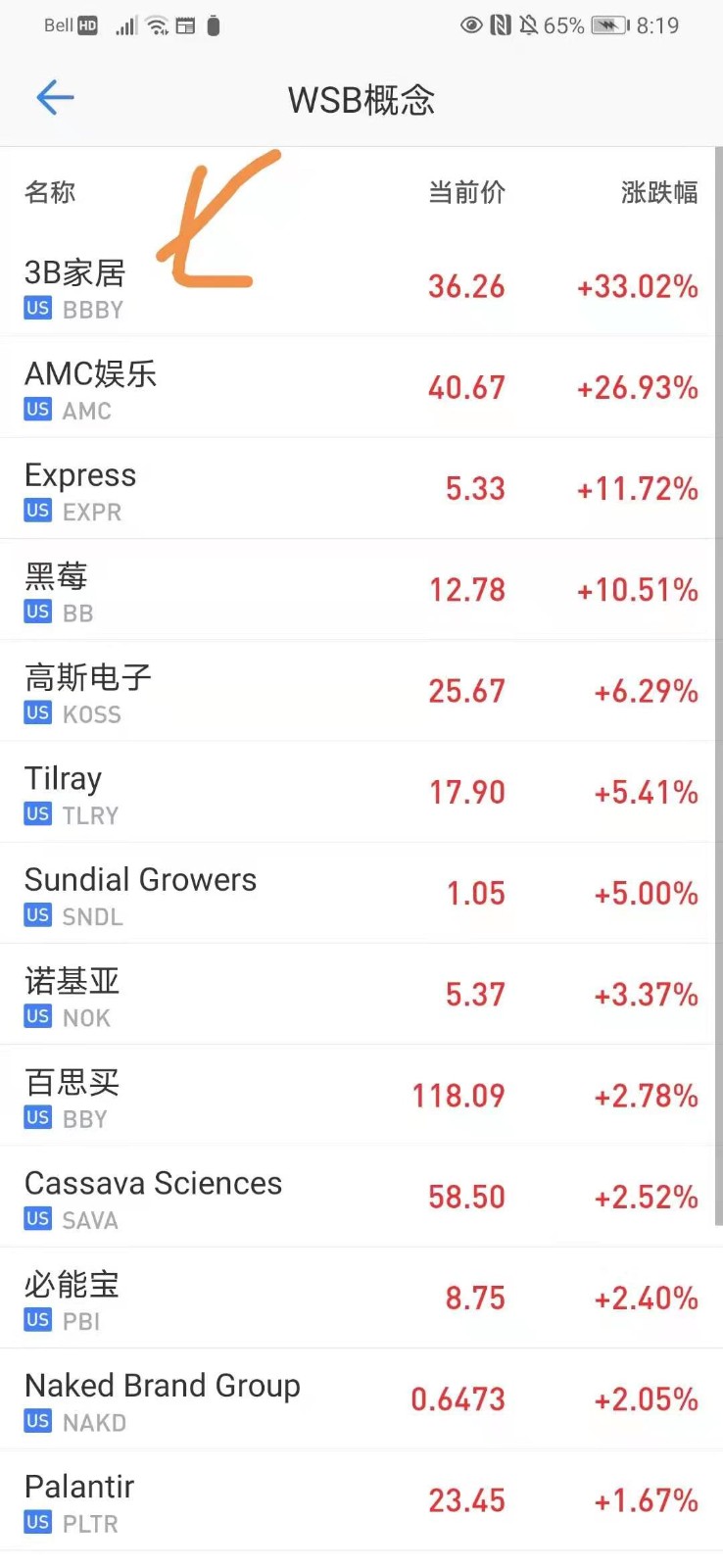The width and height of the screenshot is (723, 1568).
Task: Go back using the top-left arrow
Action: (55, 97)
